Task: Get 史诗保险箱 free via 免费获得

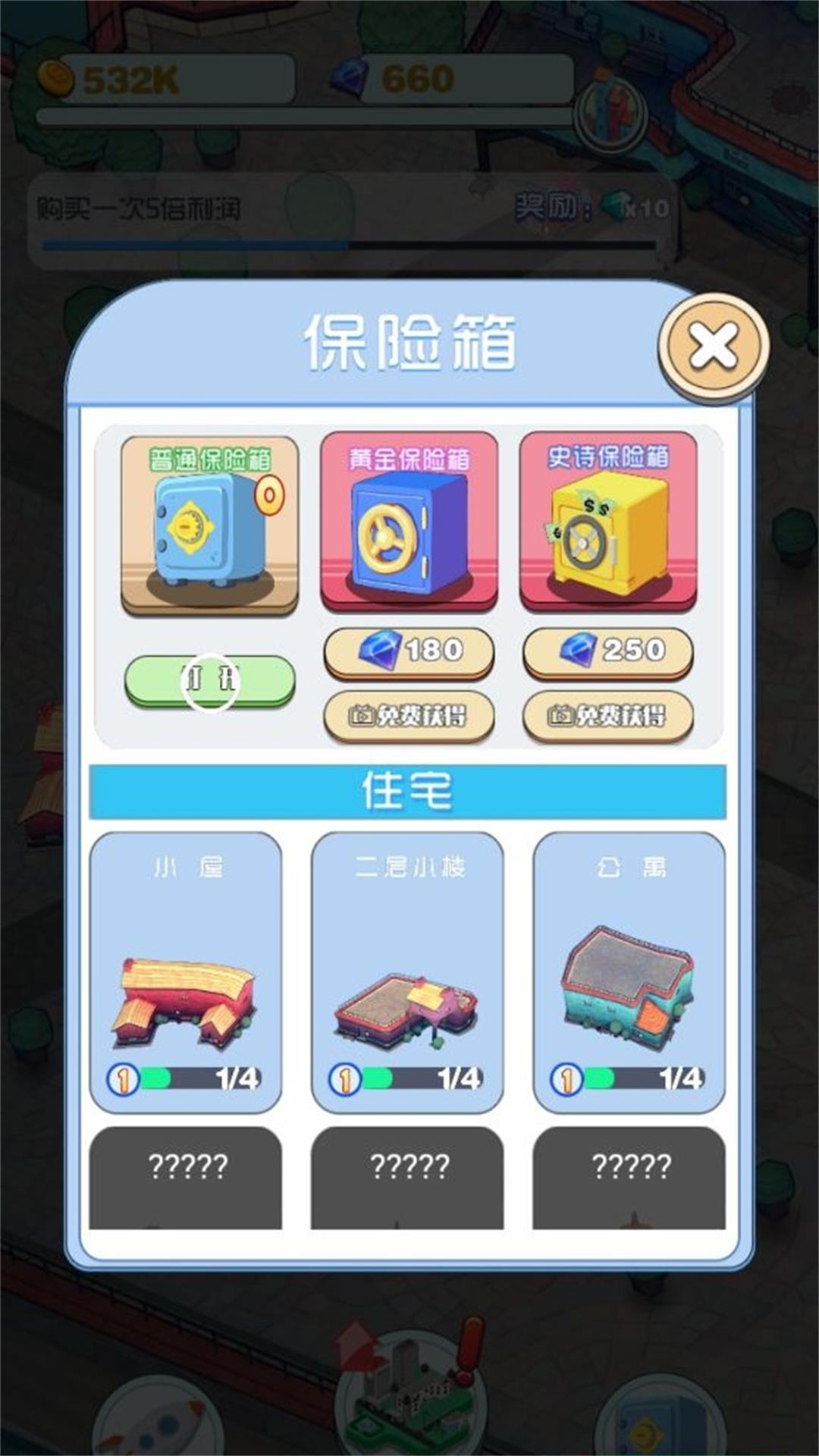Action: (607, 715)
